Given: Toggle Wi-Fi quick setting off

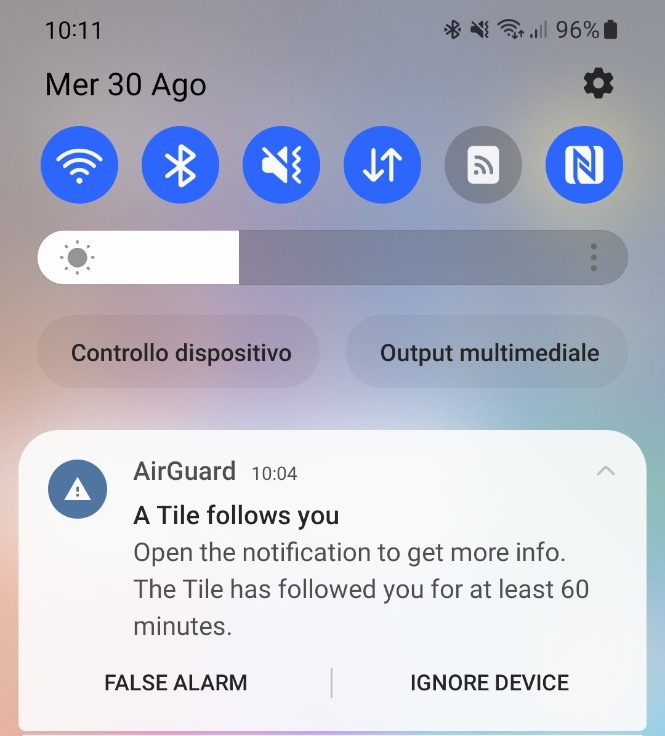Looking at the screenshot, I should pos(79,165).
